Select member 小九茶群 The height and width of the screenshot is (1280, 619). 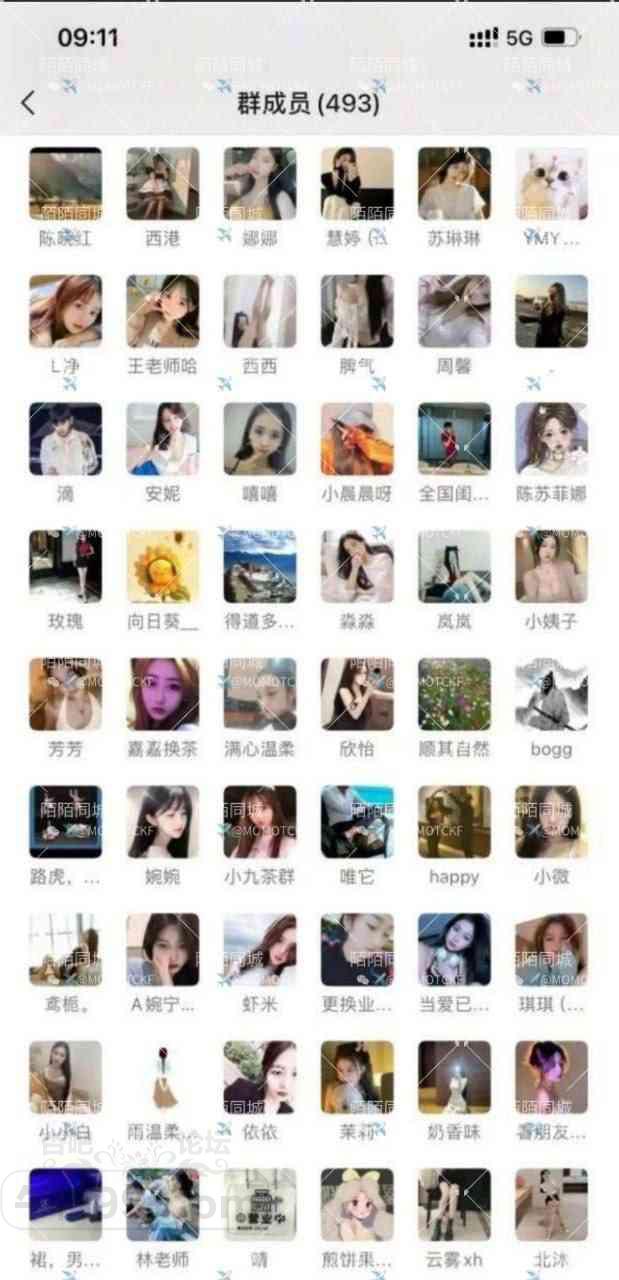click(259, 821)
